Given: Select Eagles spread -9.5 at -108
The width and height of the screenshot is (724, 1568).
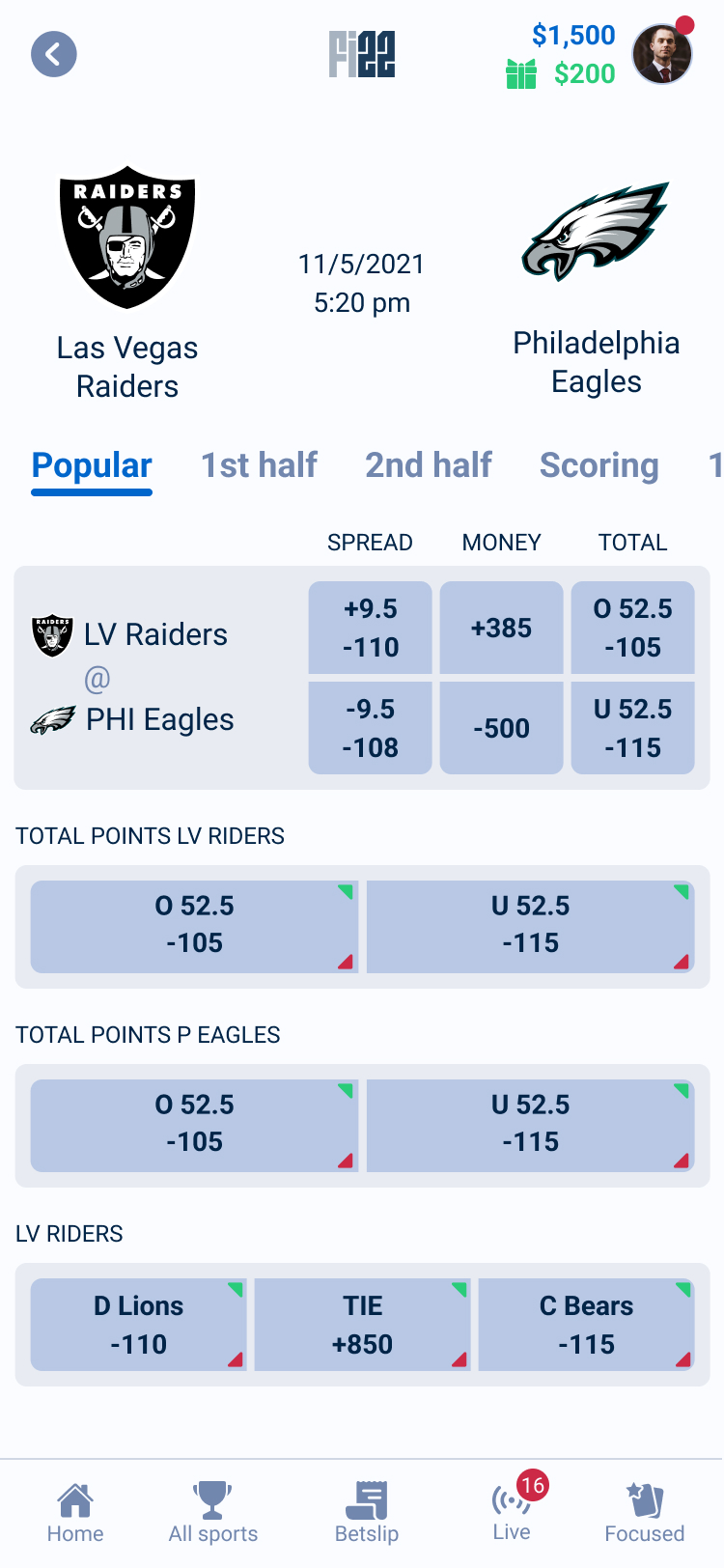Looking at the screenshot, I should [370, 728].
